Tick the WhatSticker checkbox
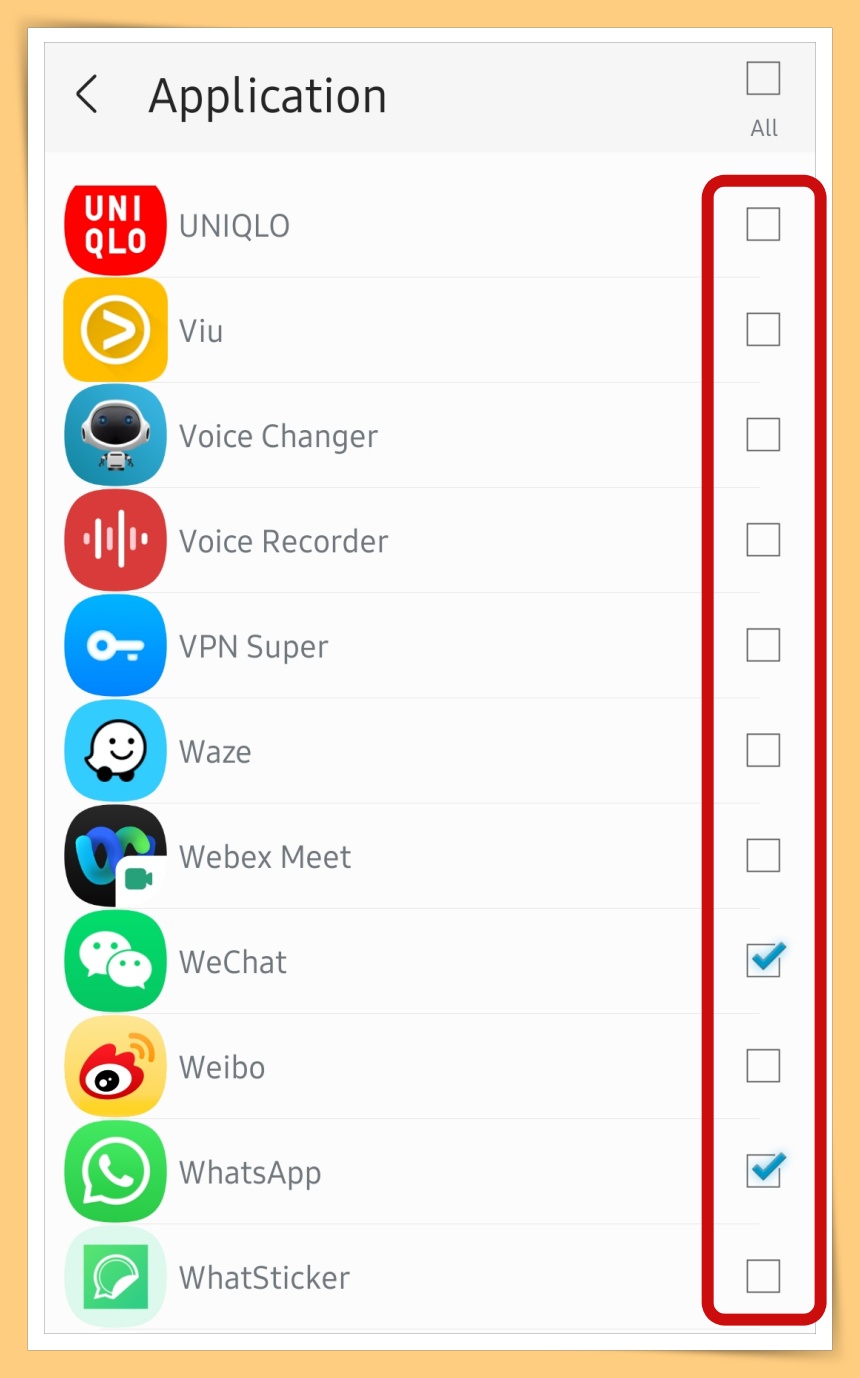Screen dimensions: 860x1378 pyautogui.click(x=763, y=1276)
